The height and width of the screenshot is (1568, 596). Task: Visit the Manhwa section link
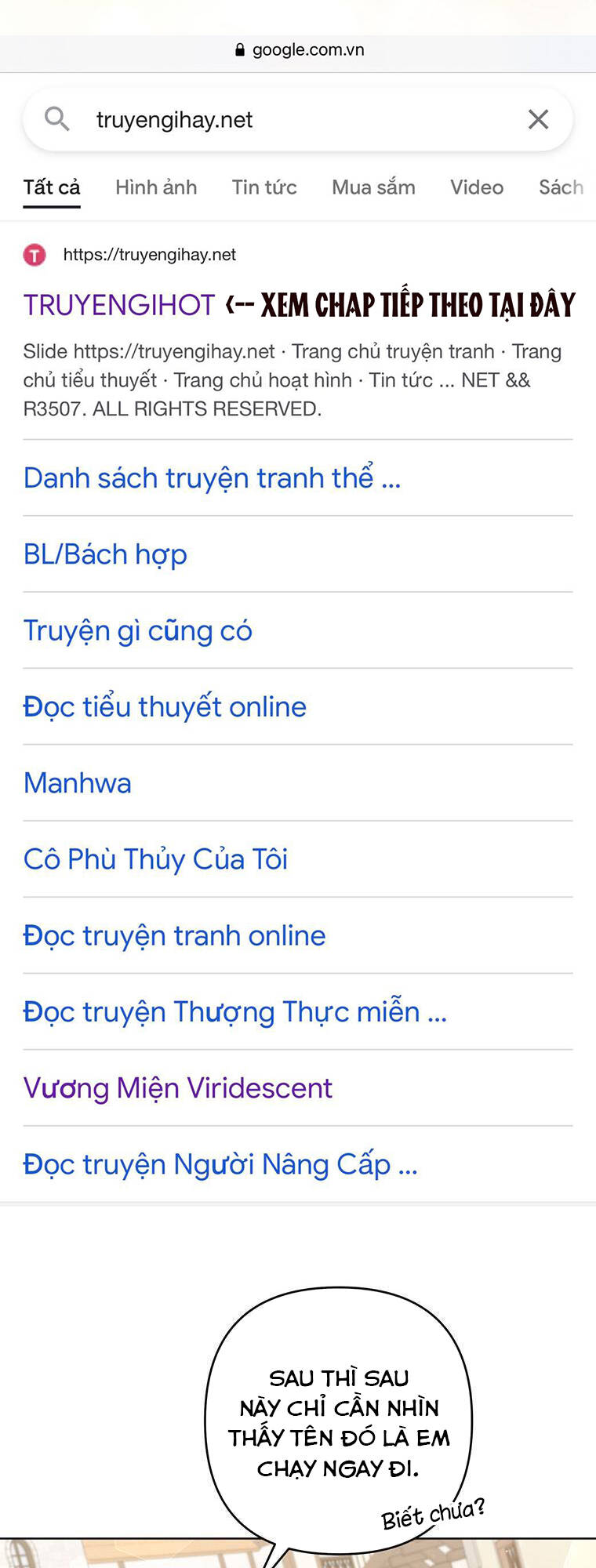click(76, 782)
